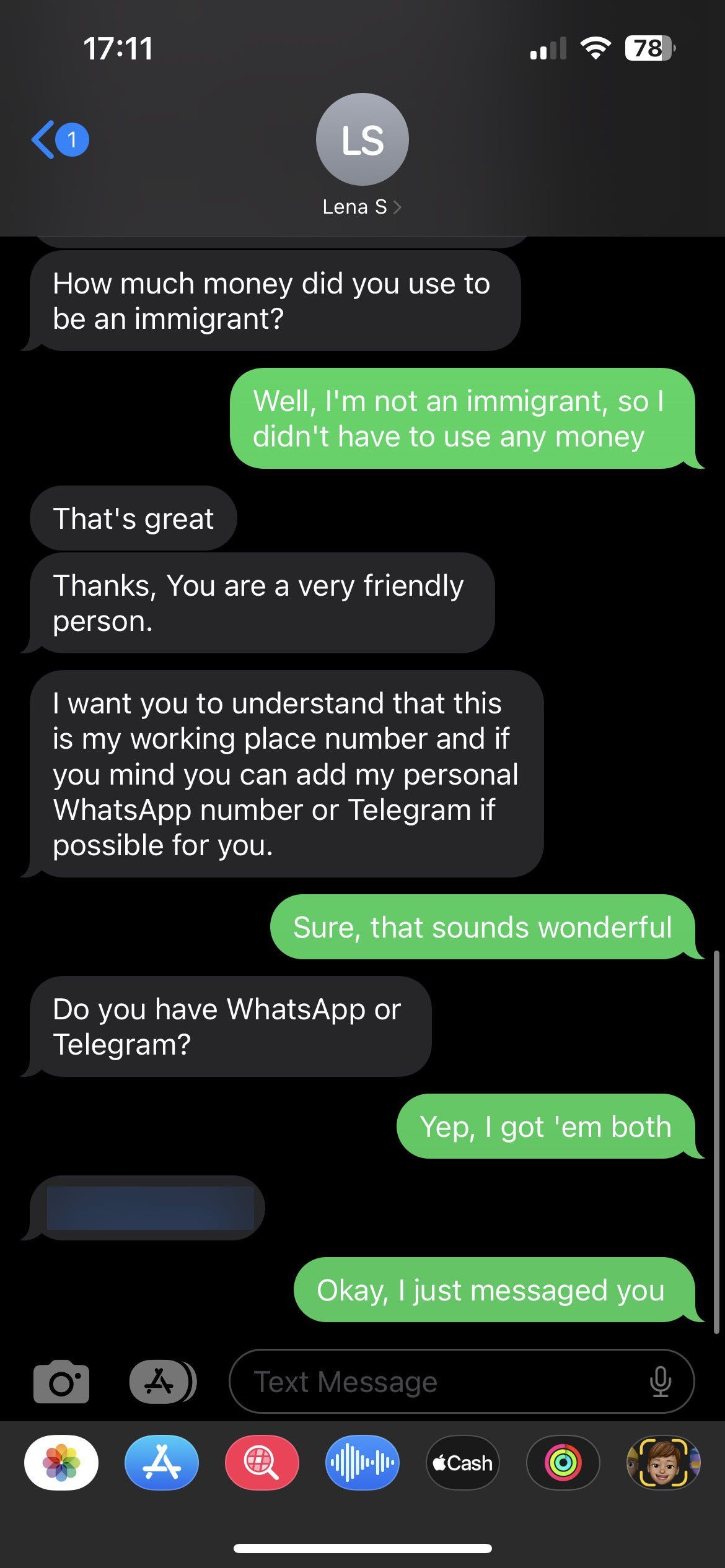Go back to the messages list
Viewport: 725px width, 1568px height.
pos(60,140)
